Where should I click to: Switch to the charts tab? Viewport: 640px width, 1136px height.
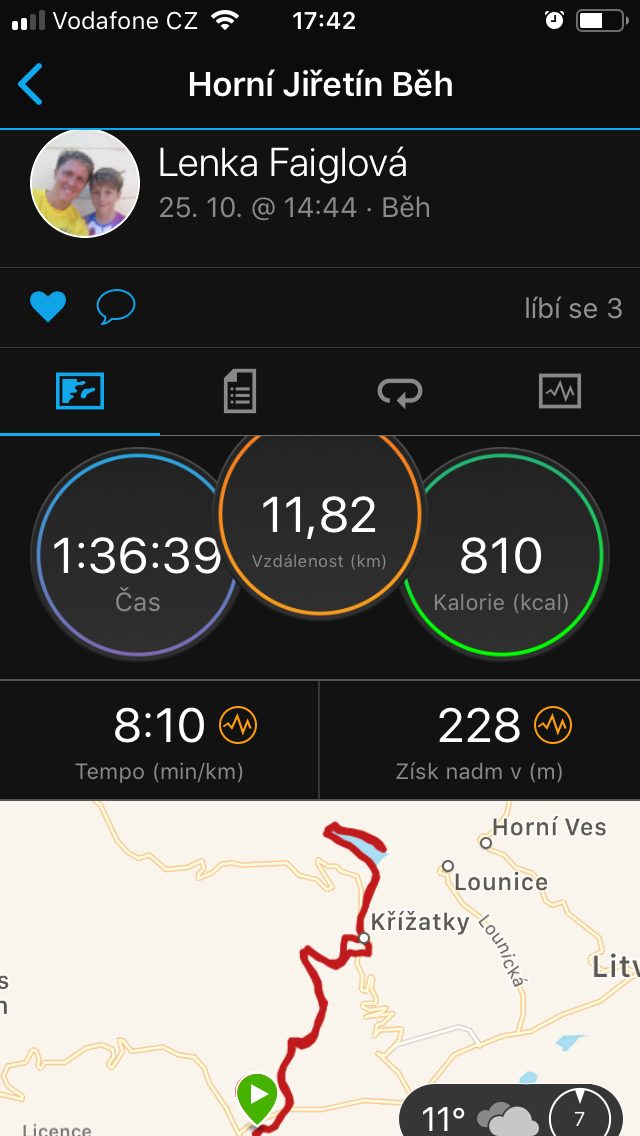560,391
